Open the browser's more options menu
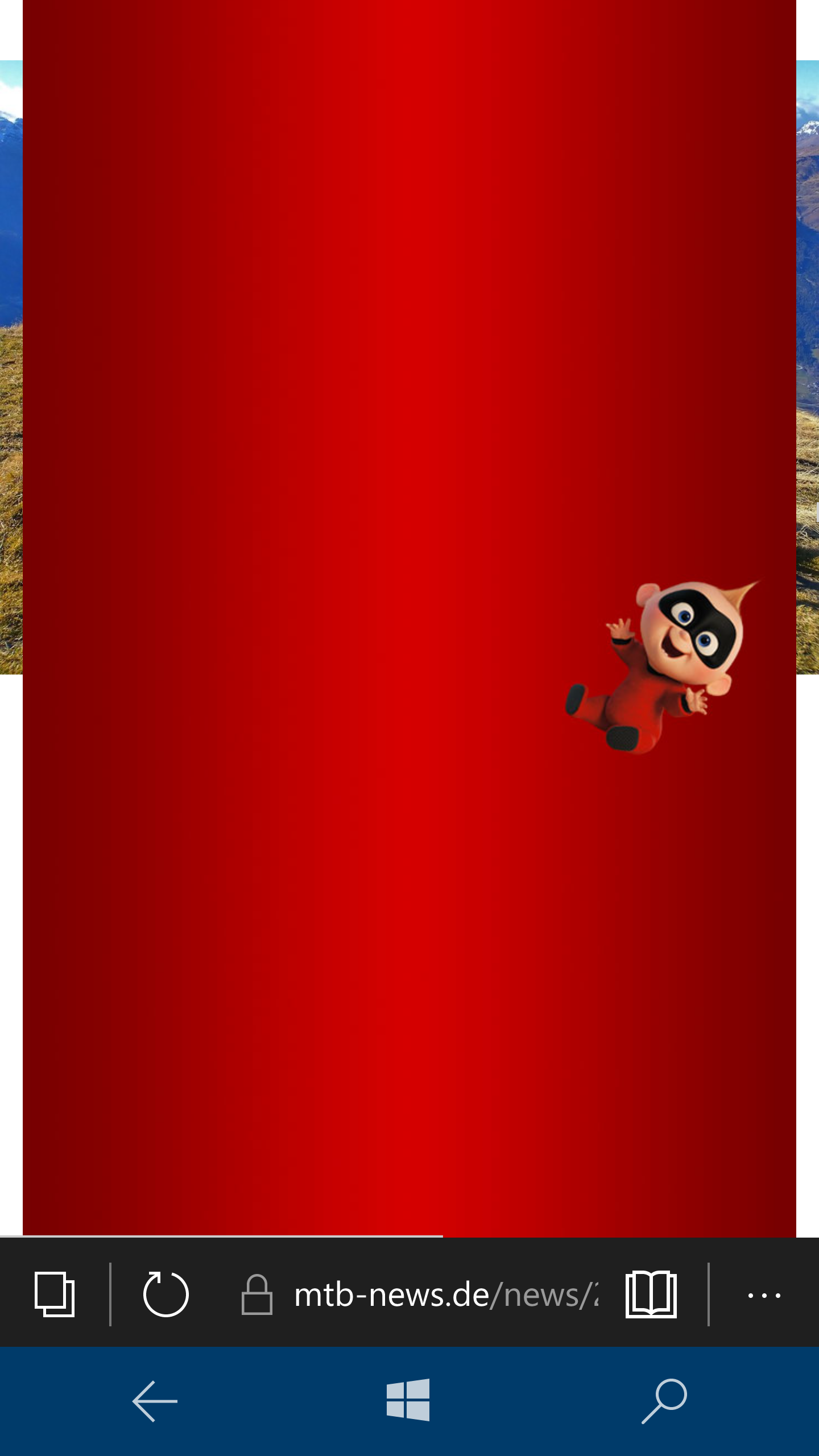Image resolution: width=819 pixels, height=1456 pixels. 764,1296
